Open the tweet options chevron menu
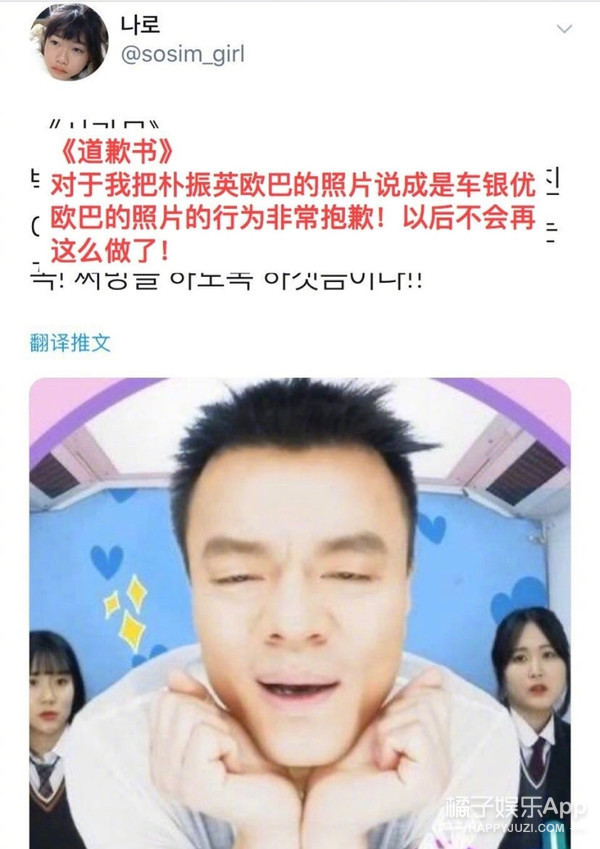 click(565, 29)
